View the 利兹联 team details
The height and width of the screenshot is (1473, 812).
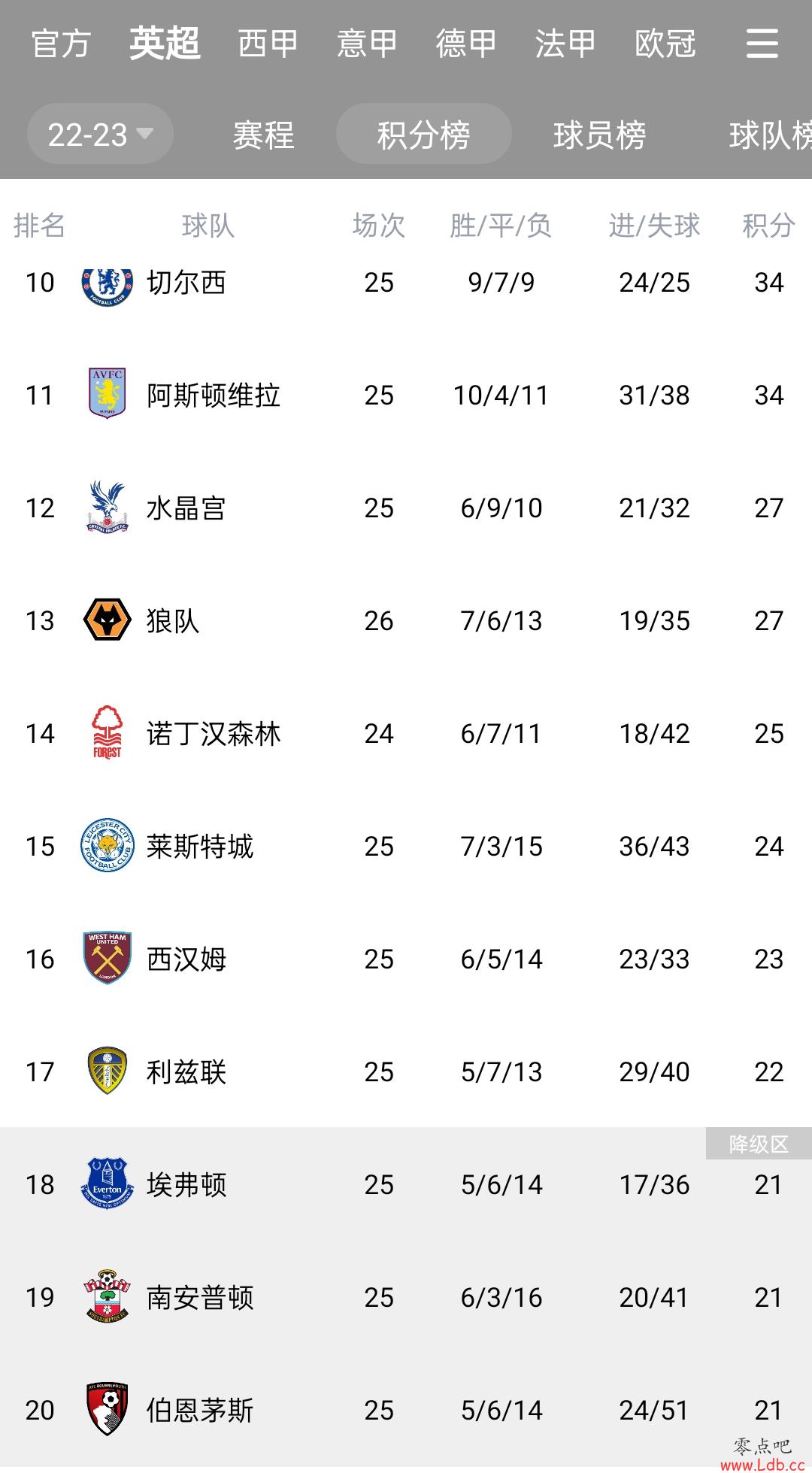(x=406, y=1072)
